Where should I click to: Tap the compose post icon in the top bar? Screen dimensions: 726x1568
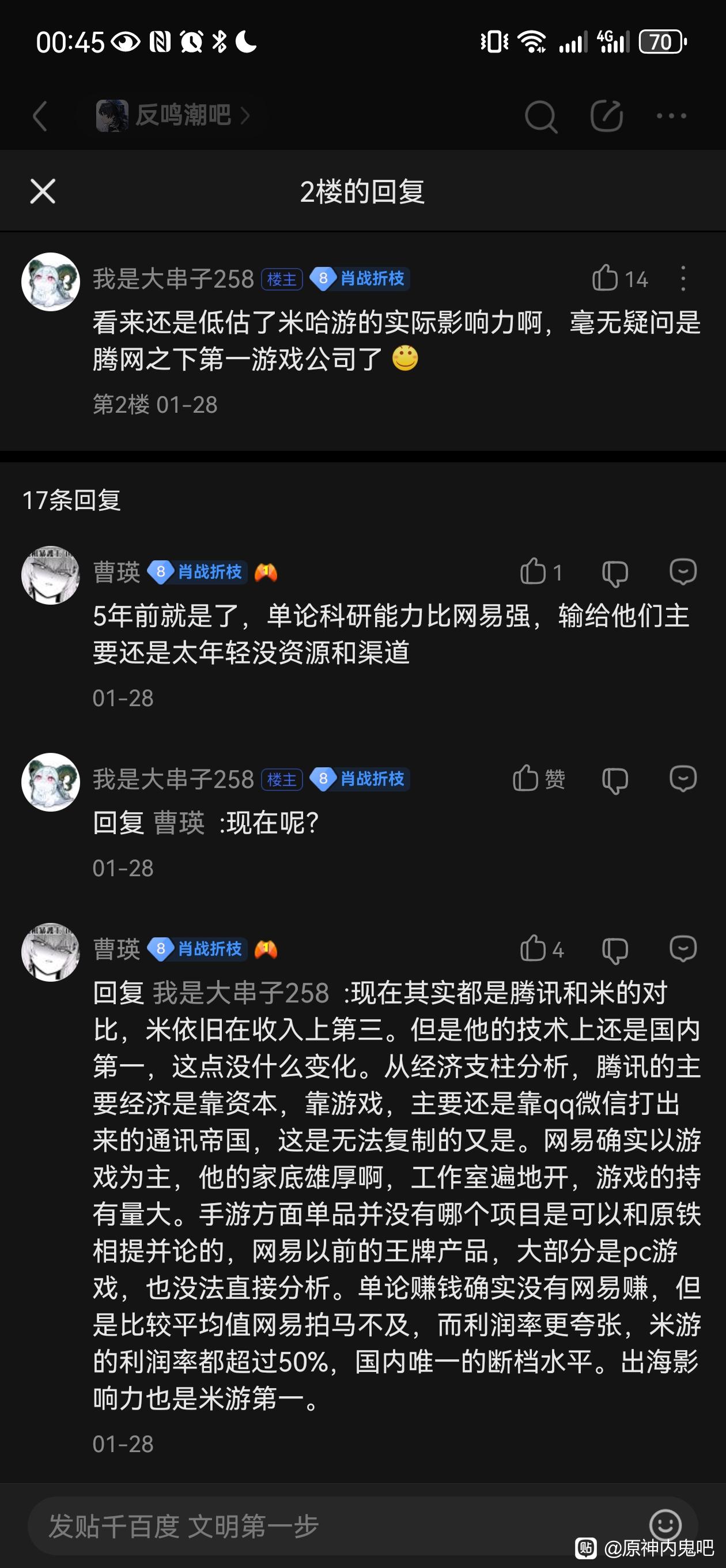click(606, 116)
